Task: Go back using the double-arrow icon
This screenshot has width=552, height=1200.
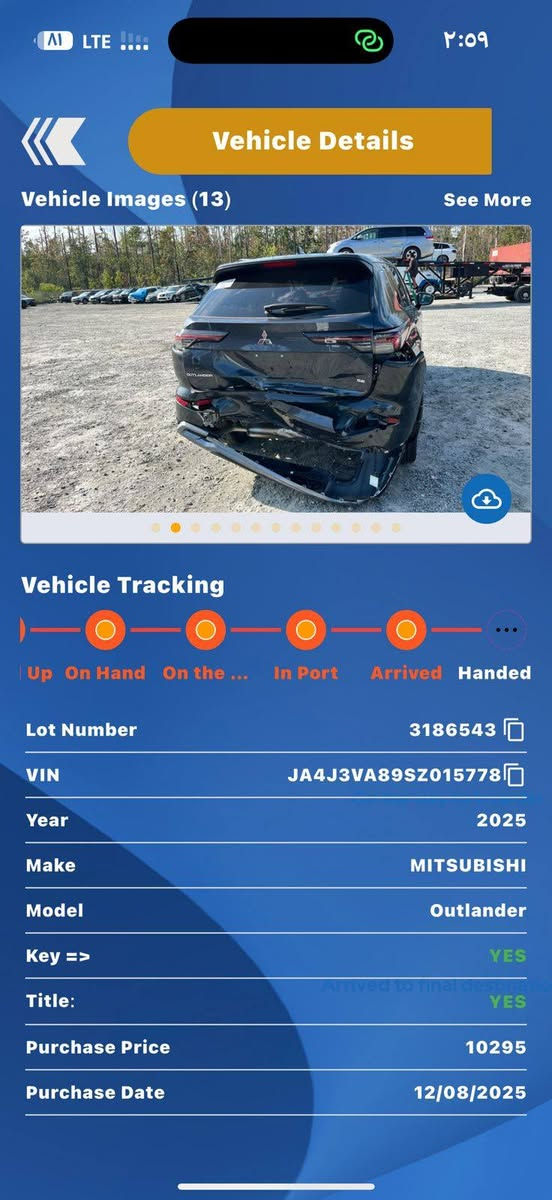Action: tap(53, 141)
